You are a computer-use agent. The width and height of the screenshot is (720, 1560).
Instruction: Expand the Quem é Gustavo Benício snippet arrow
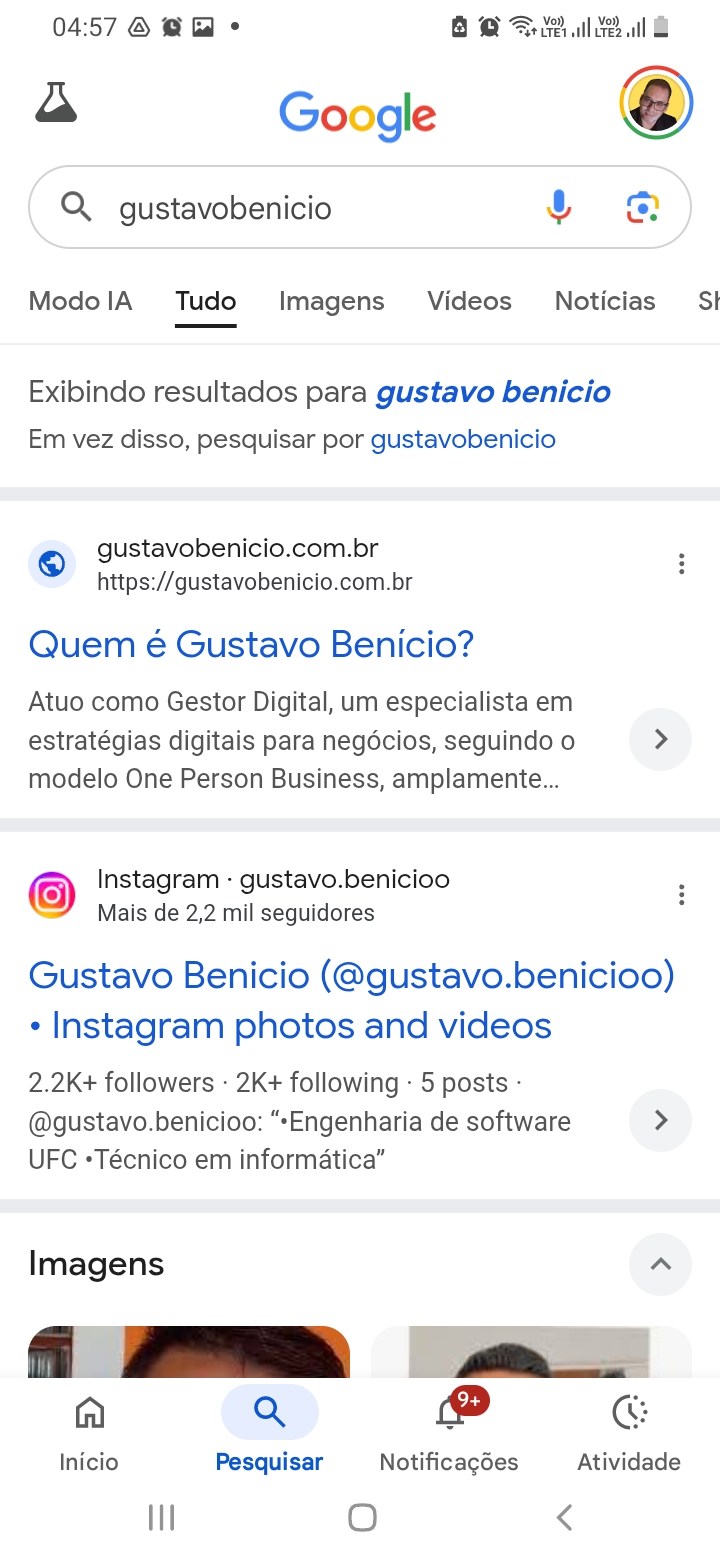(660, 739)
